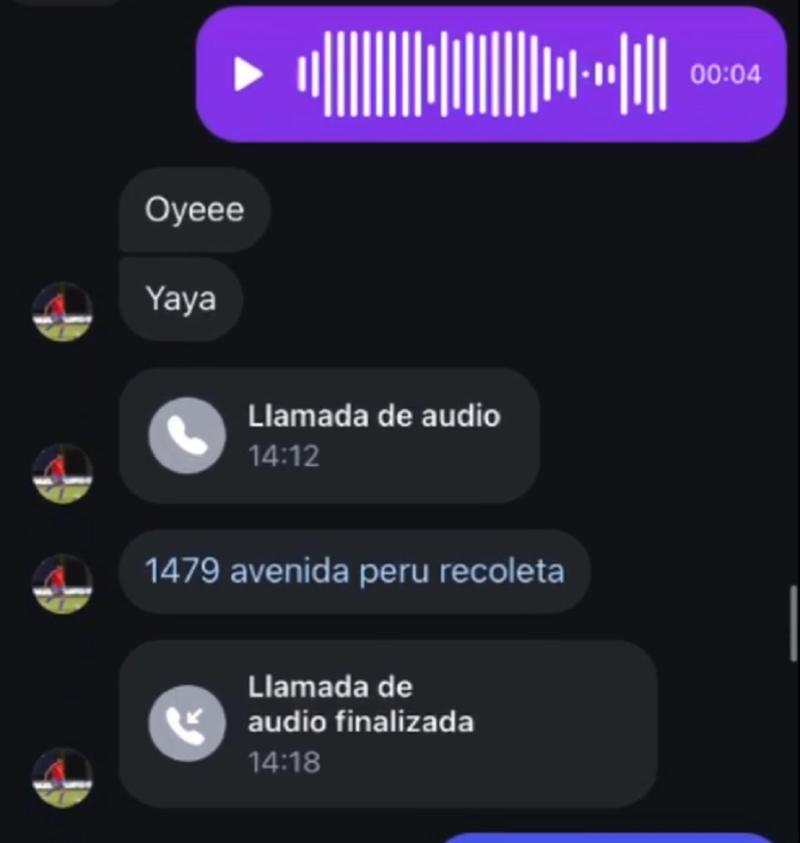The image size is (800, 843).
Task: Tap the Yaya message bubble
Action: coord(180,299)
